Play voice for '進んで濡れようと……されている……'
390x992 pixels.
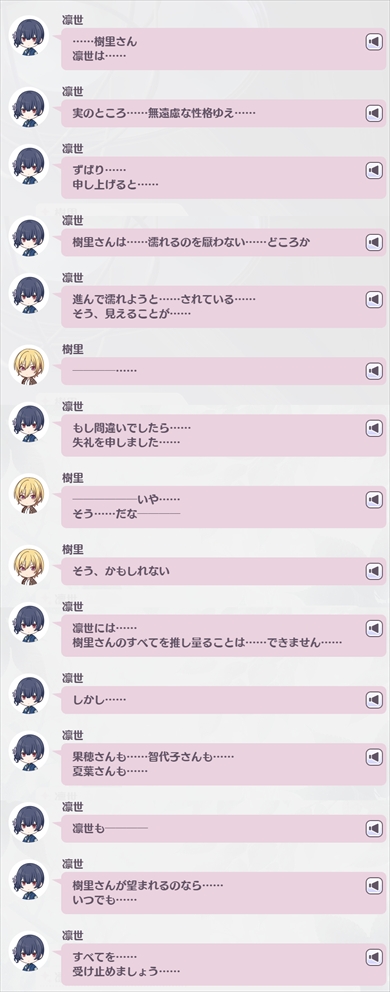pos(374,300)
